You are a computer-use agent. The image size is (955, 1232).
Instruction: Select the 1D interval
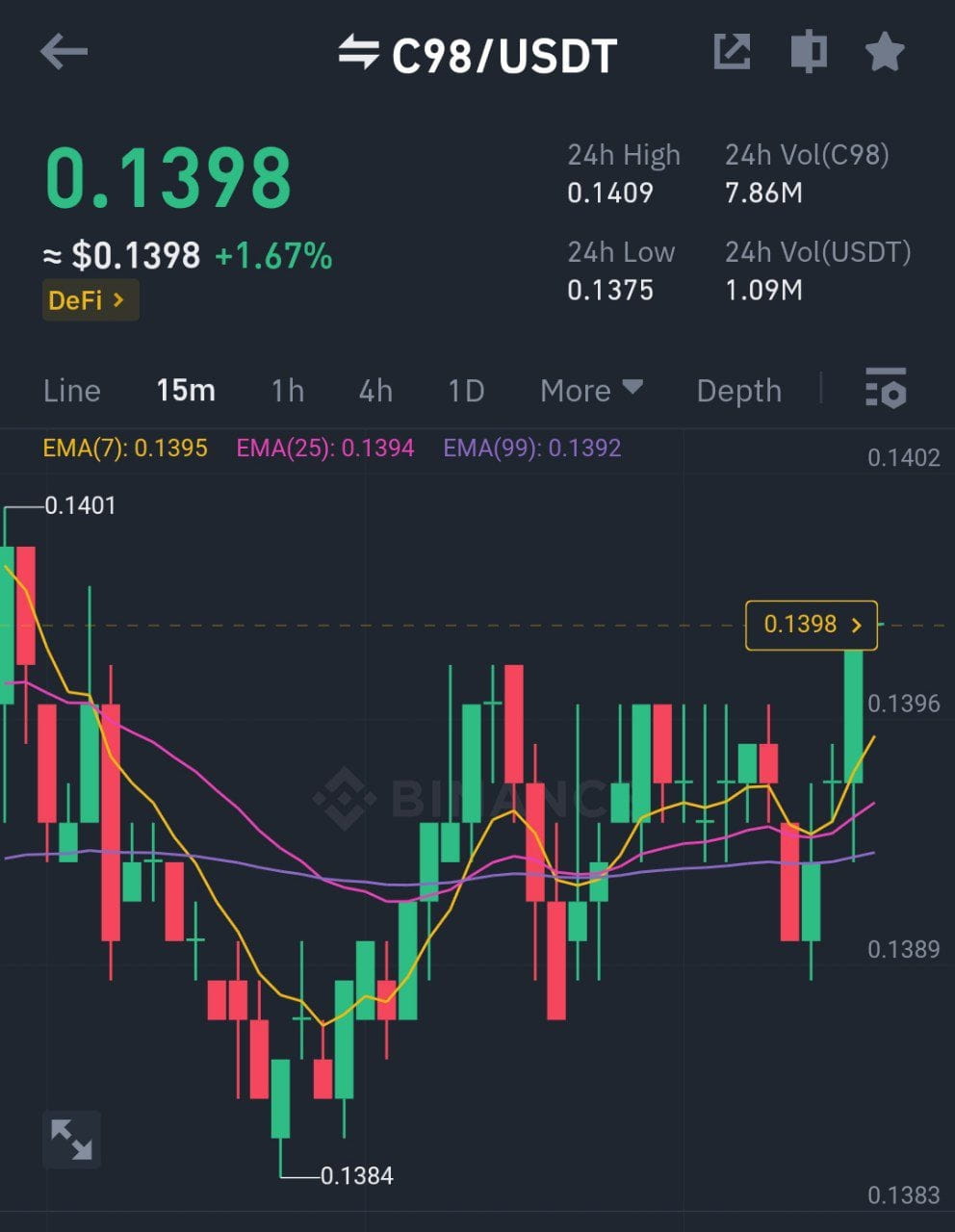[x=466, y=391]
